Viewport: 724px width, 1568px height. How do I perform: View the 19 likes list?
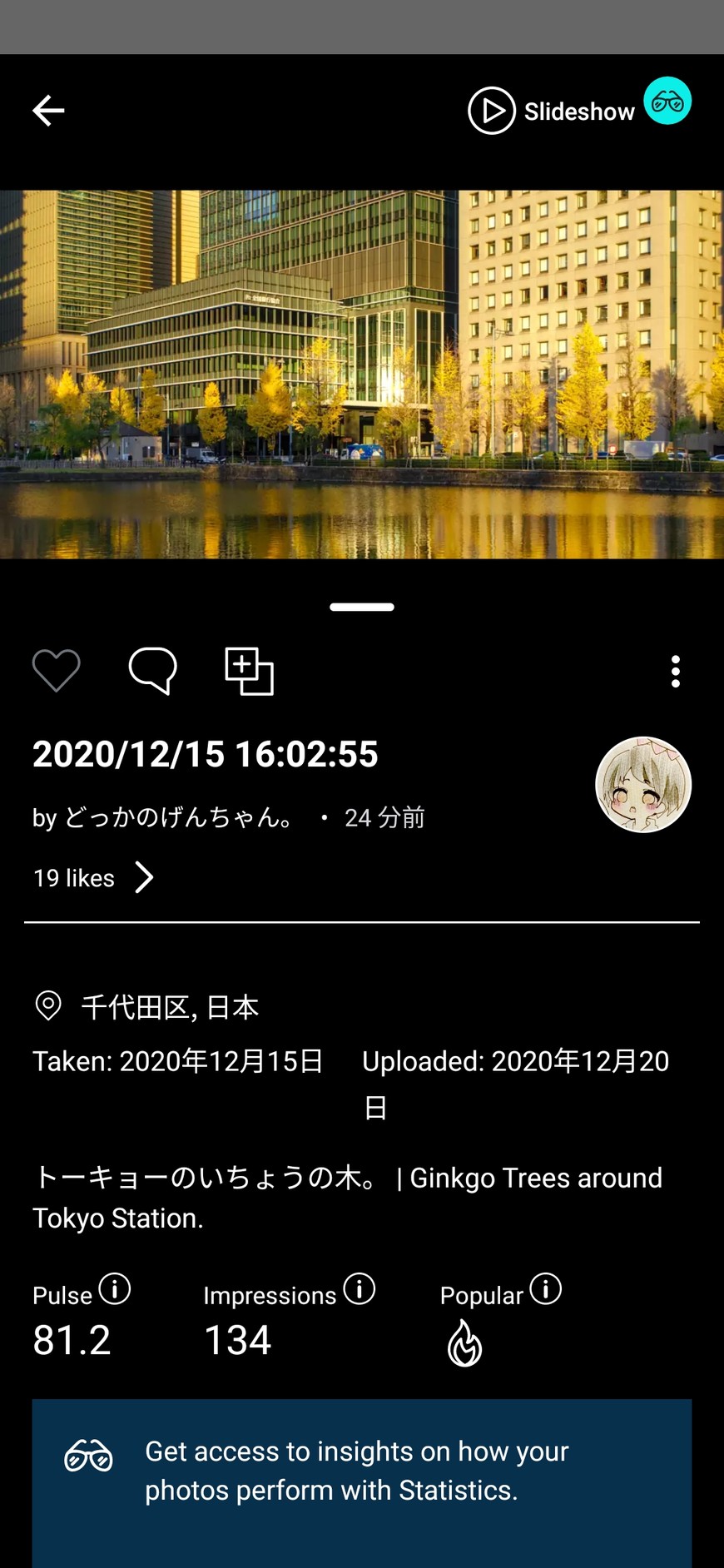click(x=93, y=878)
